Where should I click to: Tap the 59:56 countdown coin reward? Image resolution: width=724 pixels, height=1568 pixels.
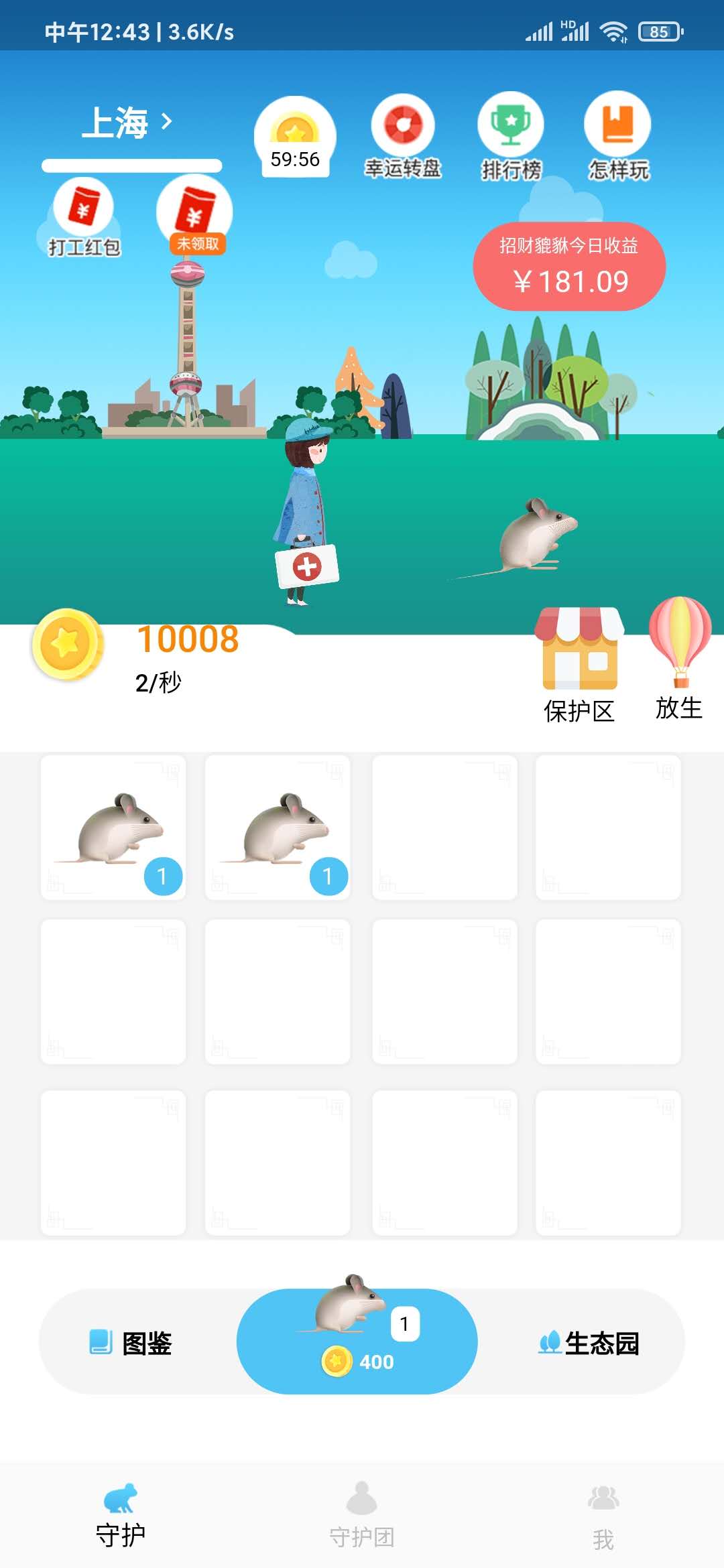295,137
